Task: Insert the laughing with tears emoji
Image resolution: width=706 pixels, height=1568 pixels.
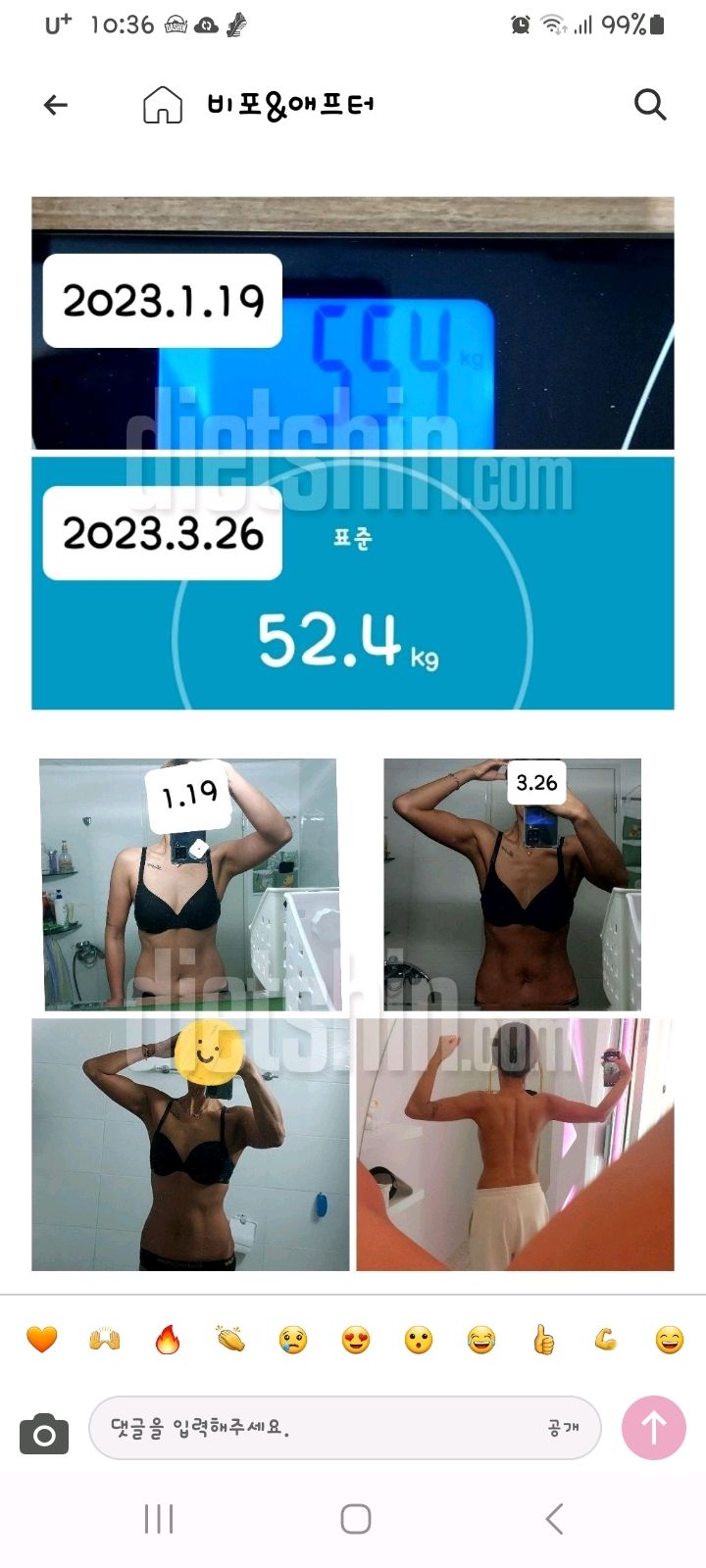Action: pos(481,1339)
